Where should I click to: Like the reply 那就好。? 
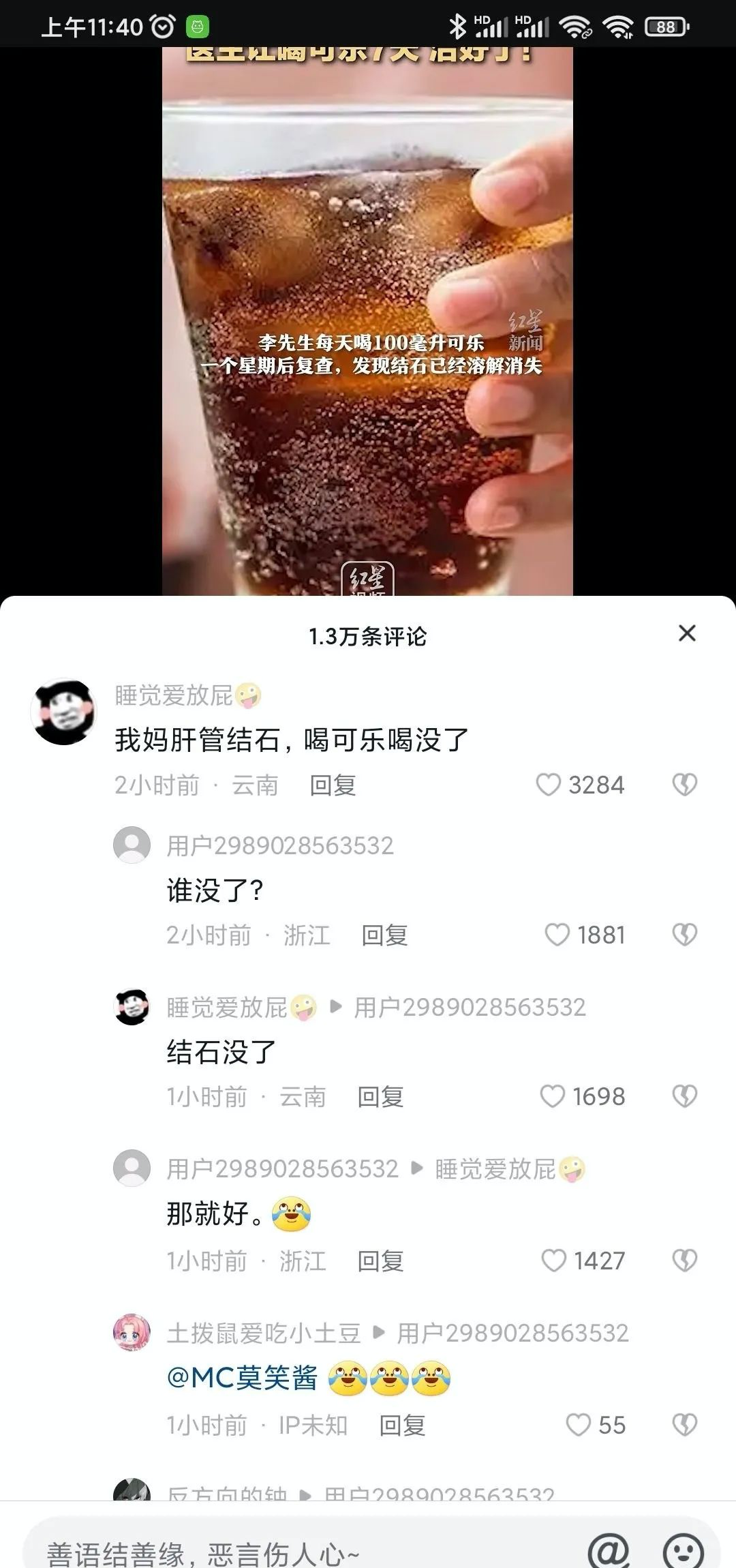[553, 1261]
